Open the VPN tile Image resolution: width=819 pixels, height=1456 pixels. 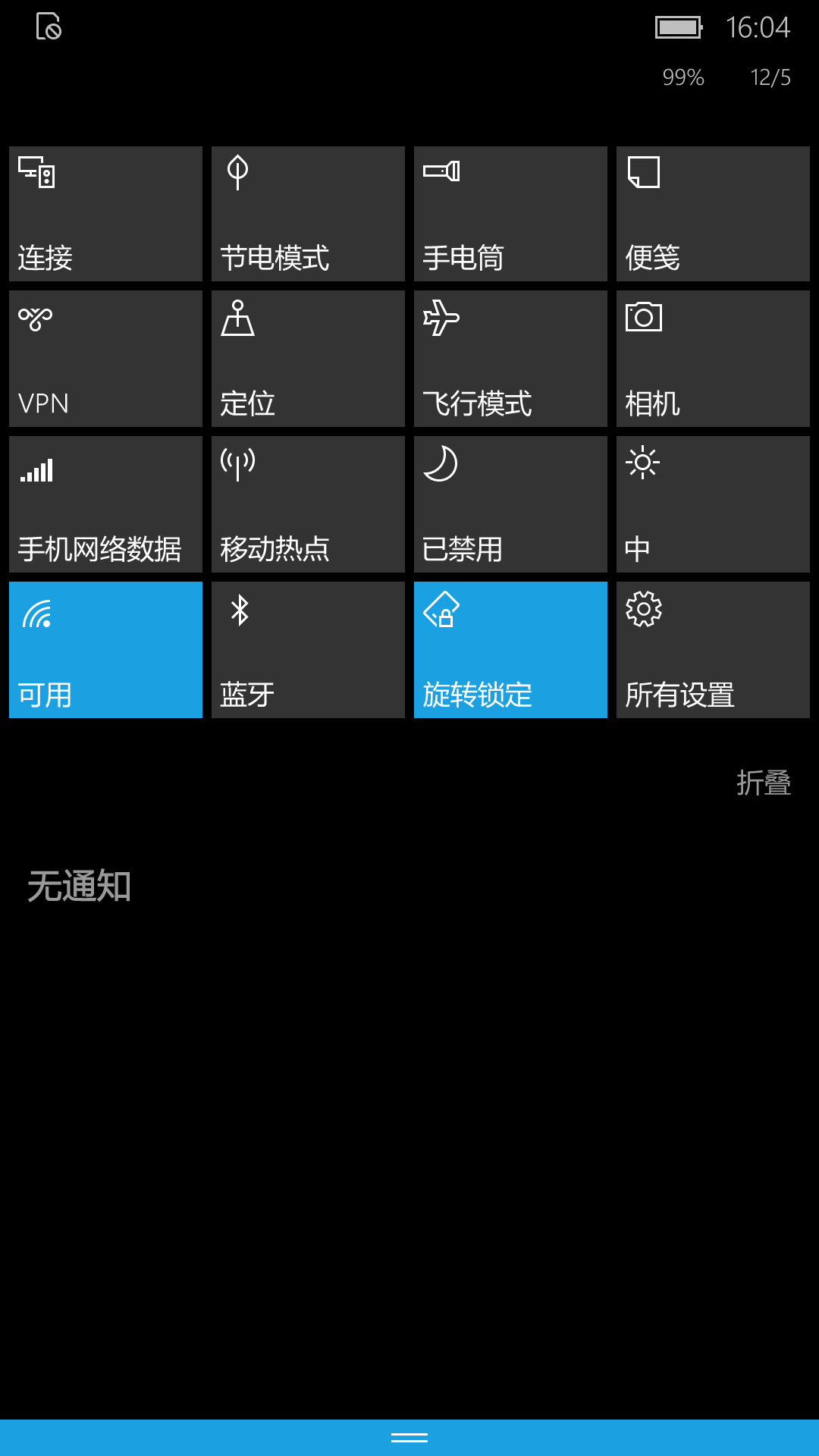105,359
